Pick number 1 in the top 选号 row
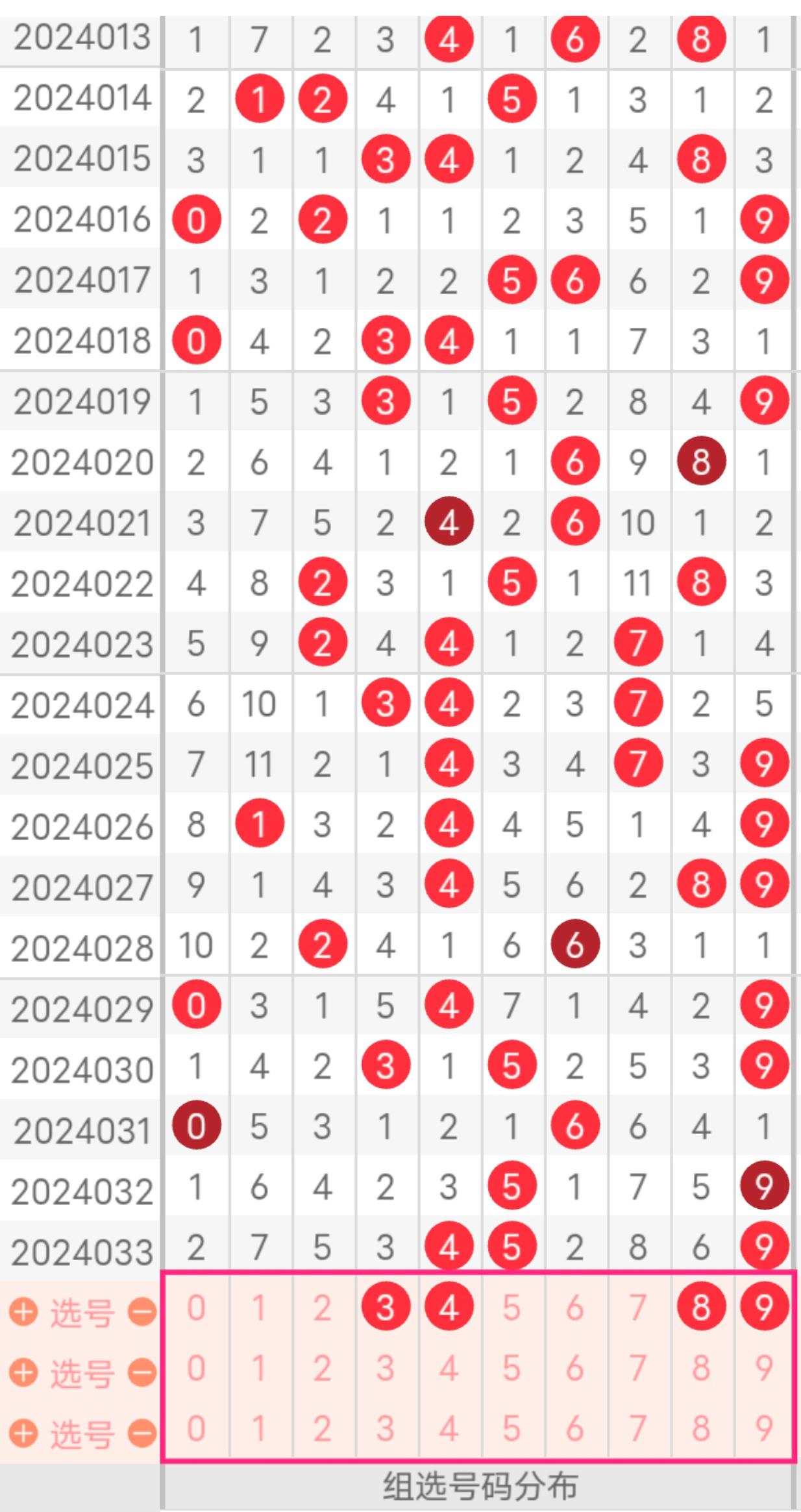This screenshot has width=801, height=1512. 259,1307
